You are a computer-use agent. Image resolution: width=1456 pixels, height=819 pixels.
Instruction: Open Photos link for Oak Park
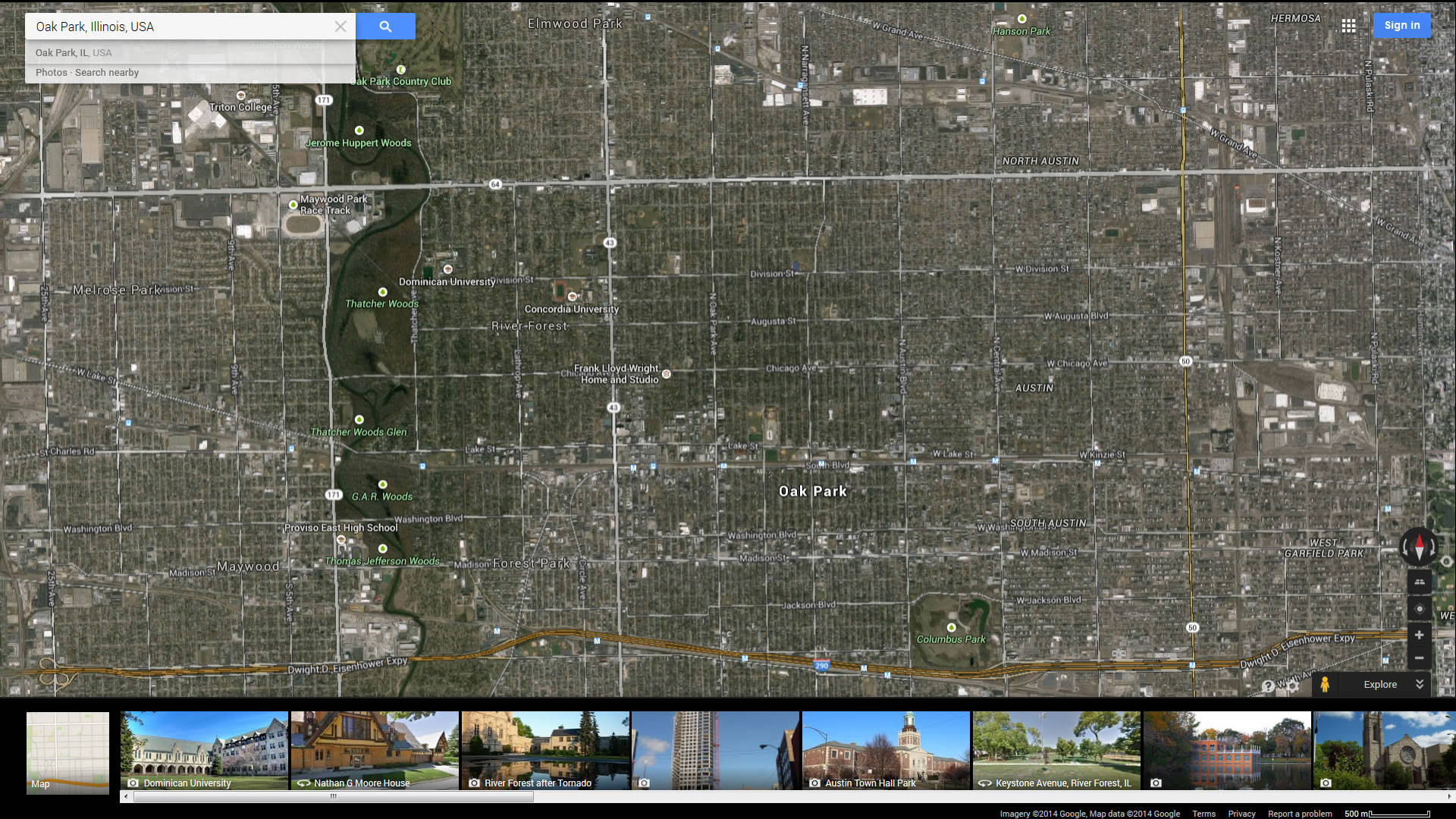click(x=51, y=73)
